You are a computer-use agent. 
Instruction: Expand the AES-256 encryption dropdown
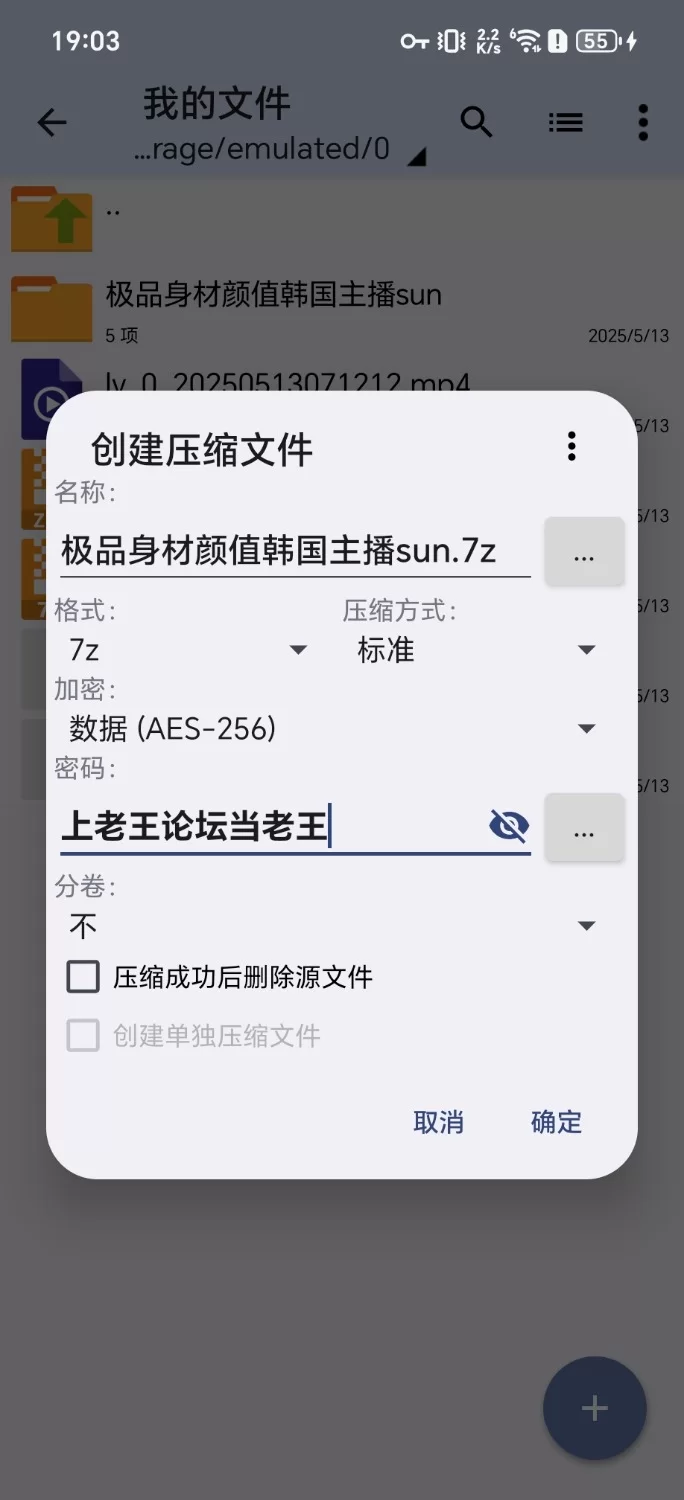pos(330,728)
